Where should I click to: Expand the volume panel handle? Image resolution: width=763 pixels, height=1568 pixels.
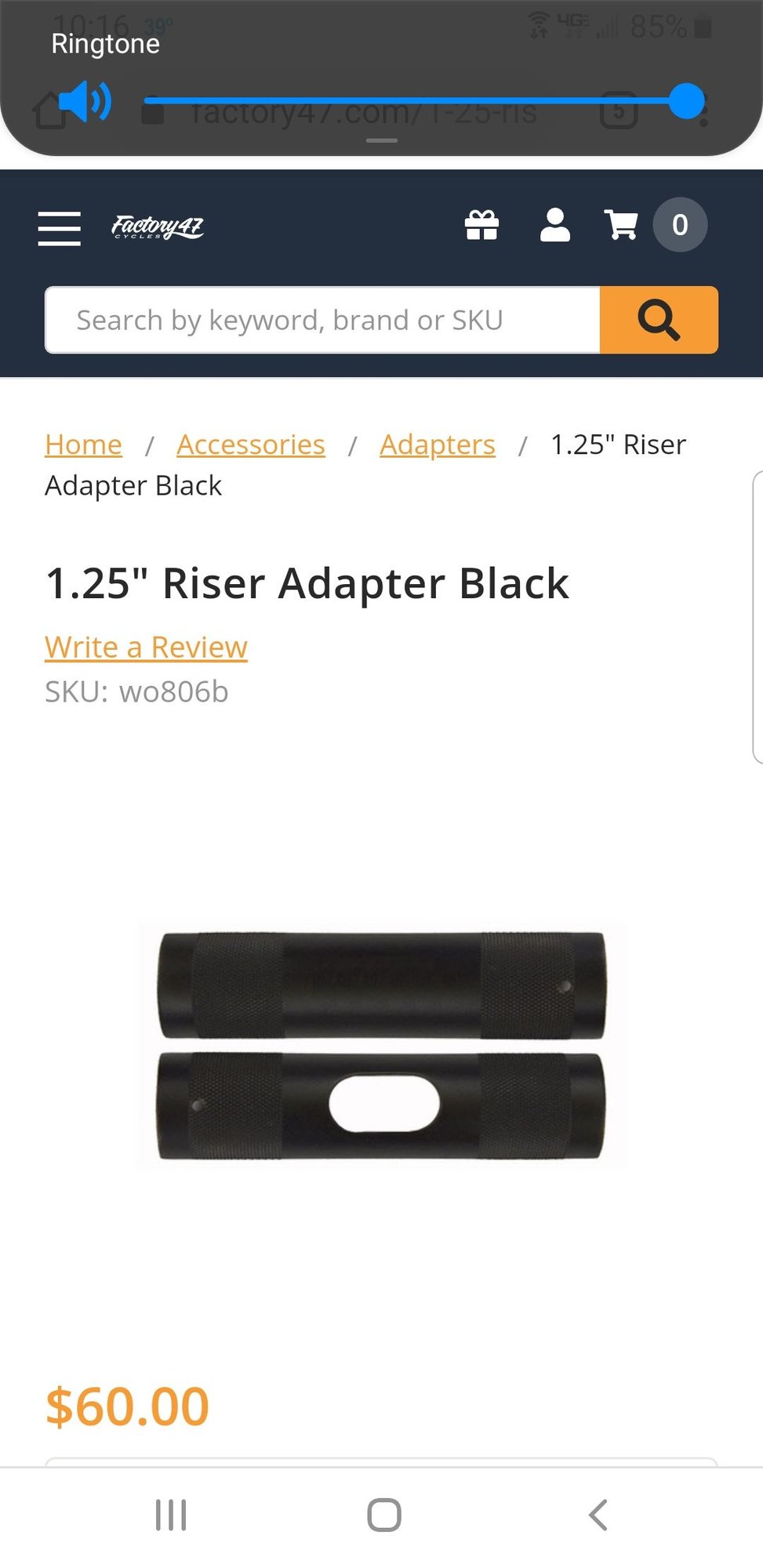point(382,140)
